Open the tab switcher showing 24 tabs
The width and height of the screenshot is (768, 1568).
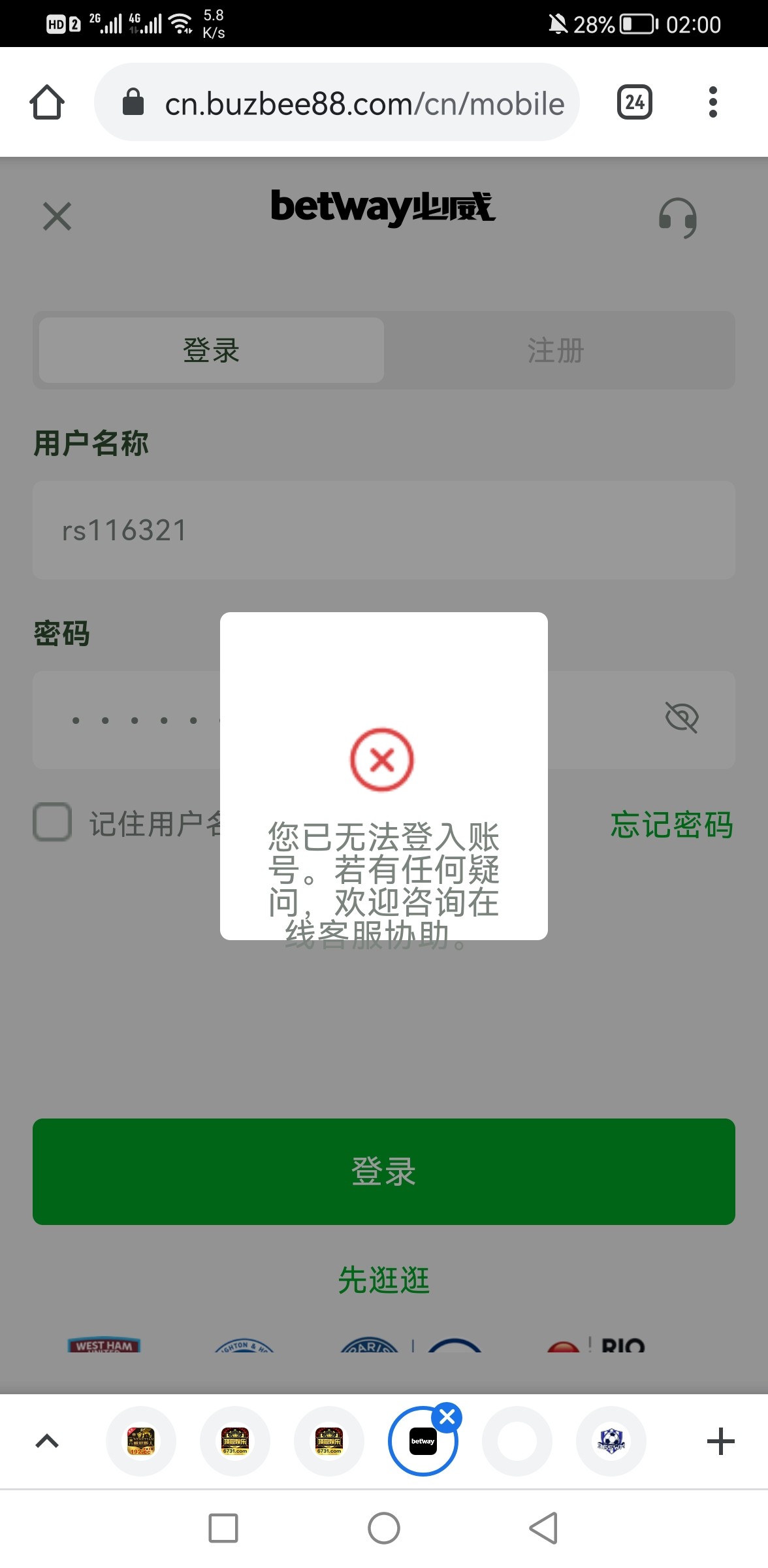coord(633,102)
